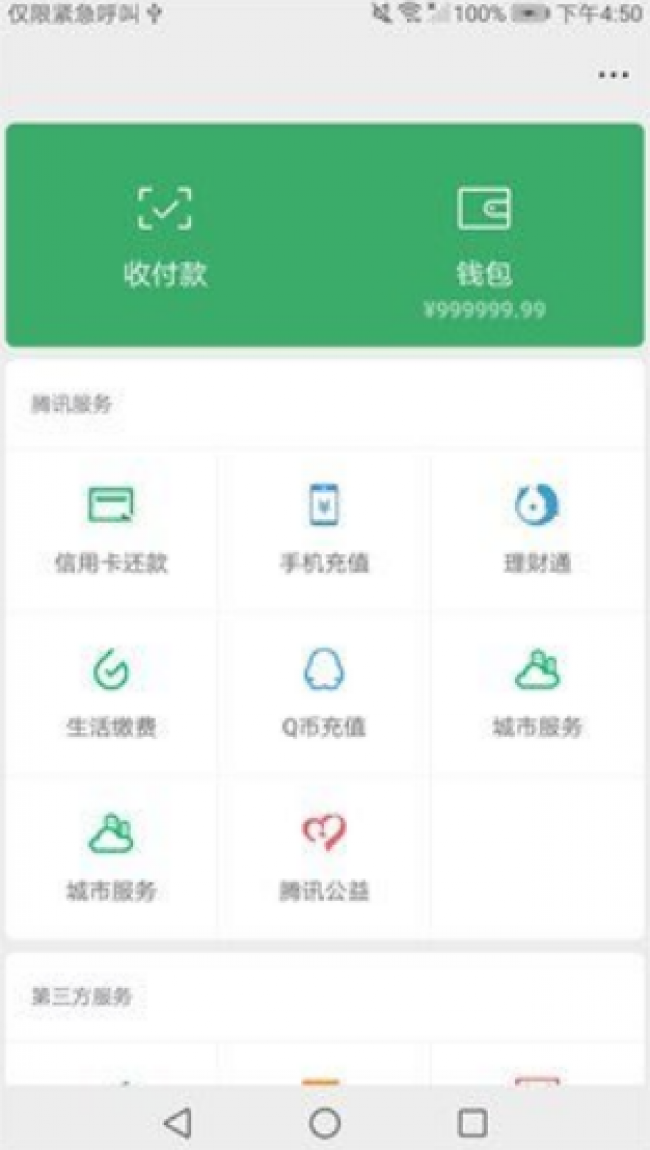The width and height of the screenshot is (650, 1150).
Task: Tap the 理财通 tile
Action: click(537, 528)
